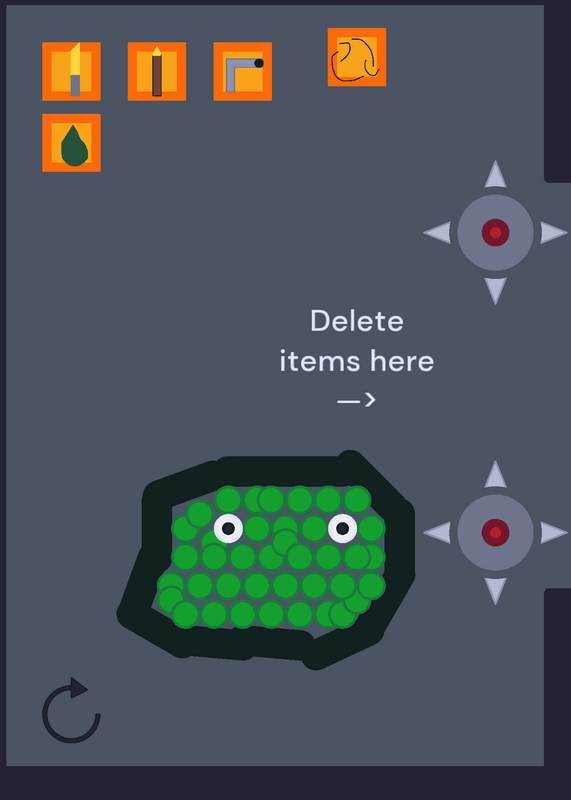Tap up arrow on the lower joystick
This screenshot has height=800, width=571.
(495, 474)
